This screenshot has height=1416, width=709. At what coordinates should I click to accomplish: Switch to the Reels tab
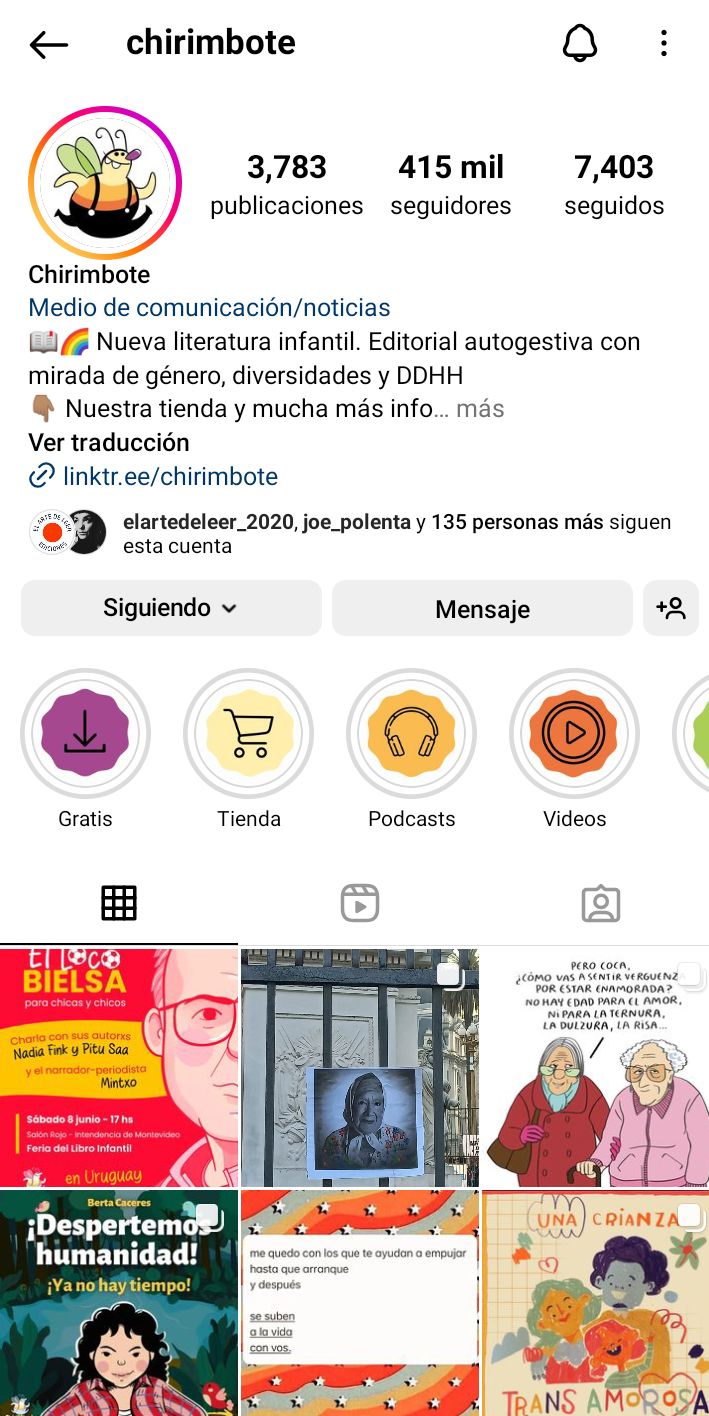coord(359,903)
